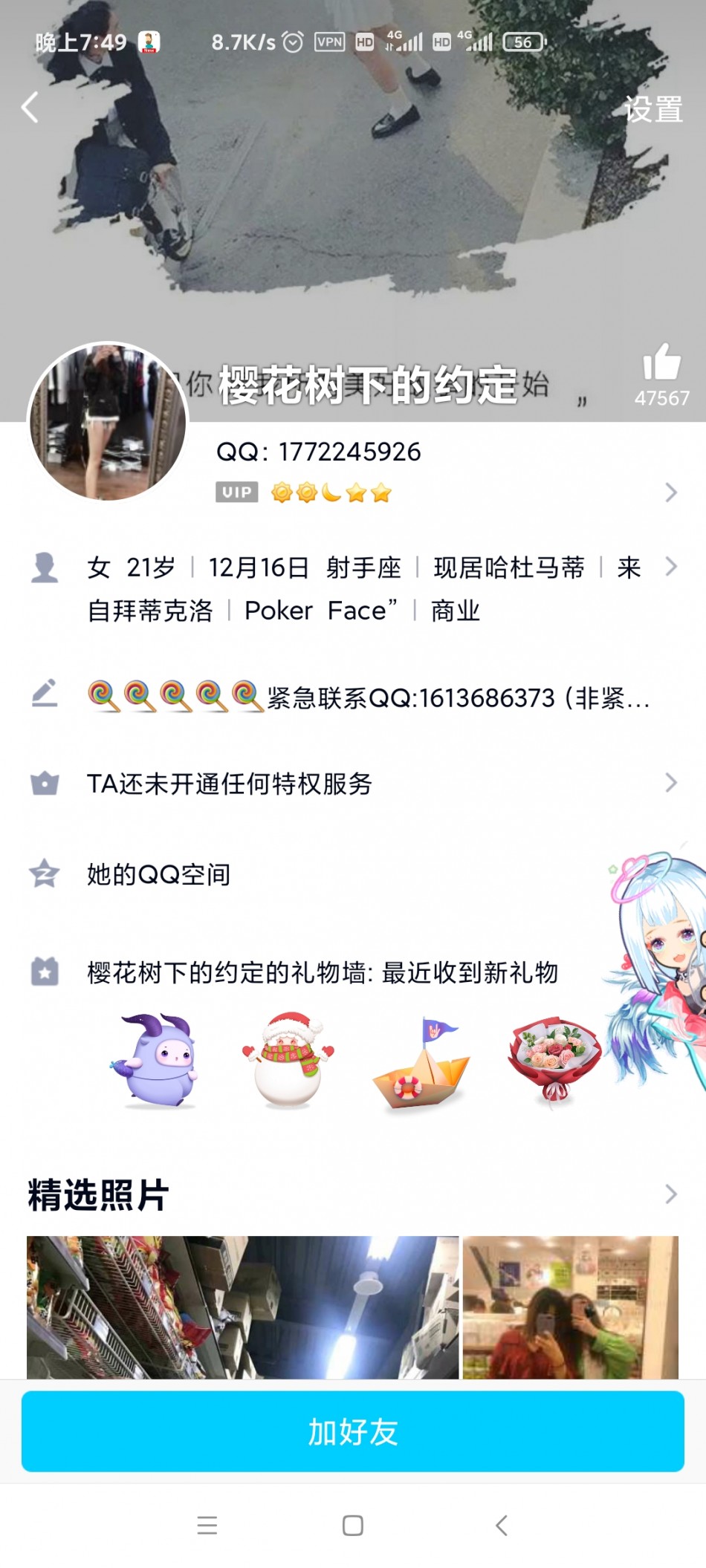This screenshot has width=706, height=1568.
Task: Open the 礼物墙 gift wall row
Action: (323, 972)
